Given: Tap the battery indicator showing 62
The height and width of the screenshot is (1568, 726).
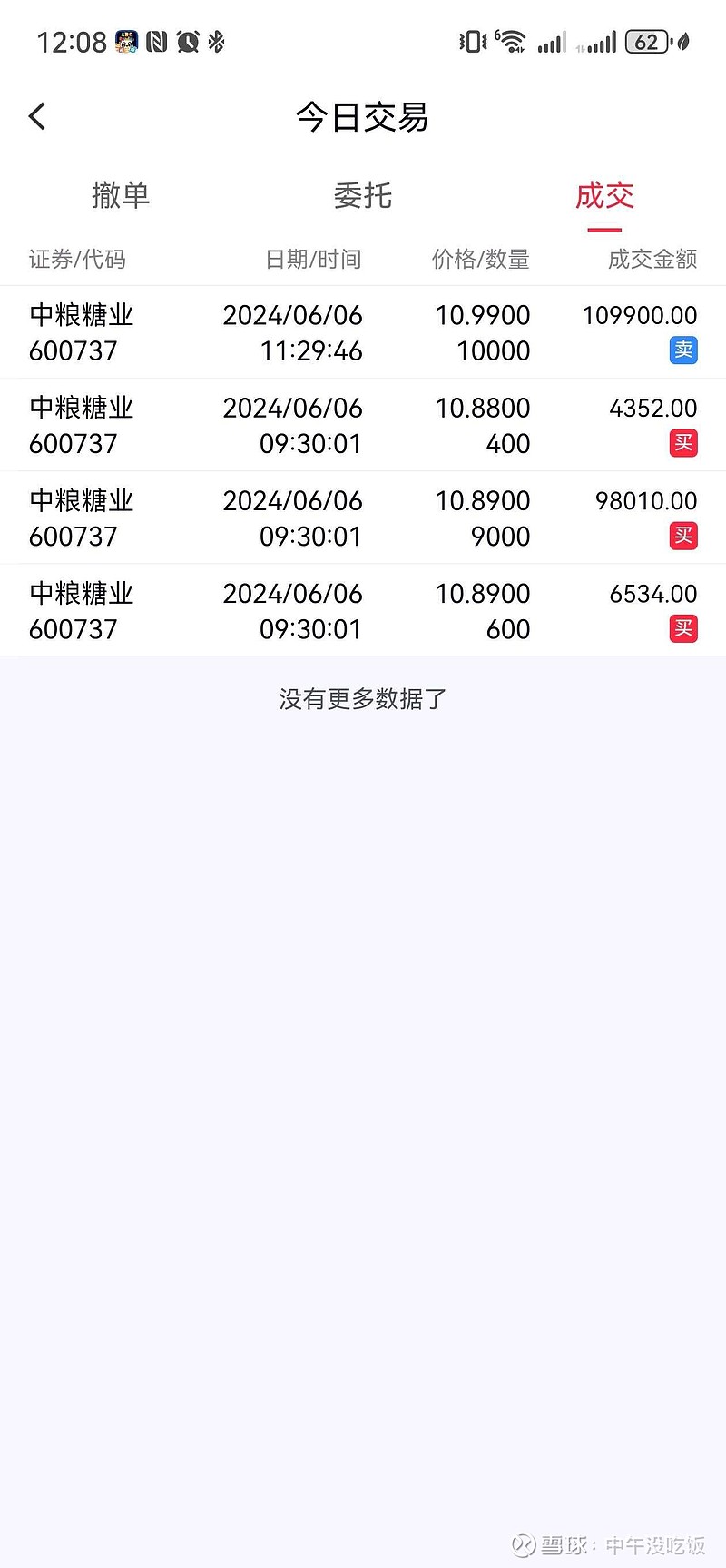Looking at the screenshot, I should pyautogui.click(x=646, y=41).
